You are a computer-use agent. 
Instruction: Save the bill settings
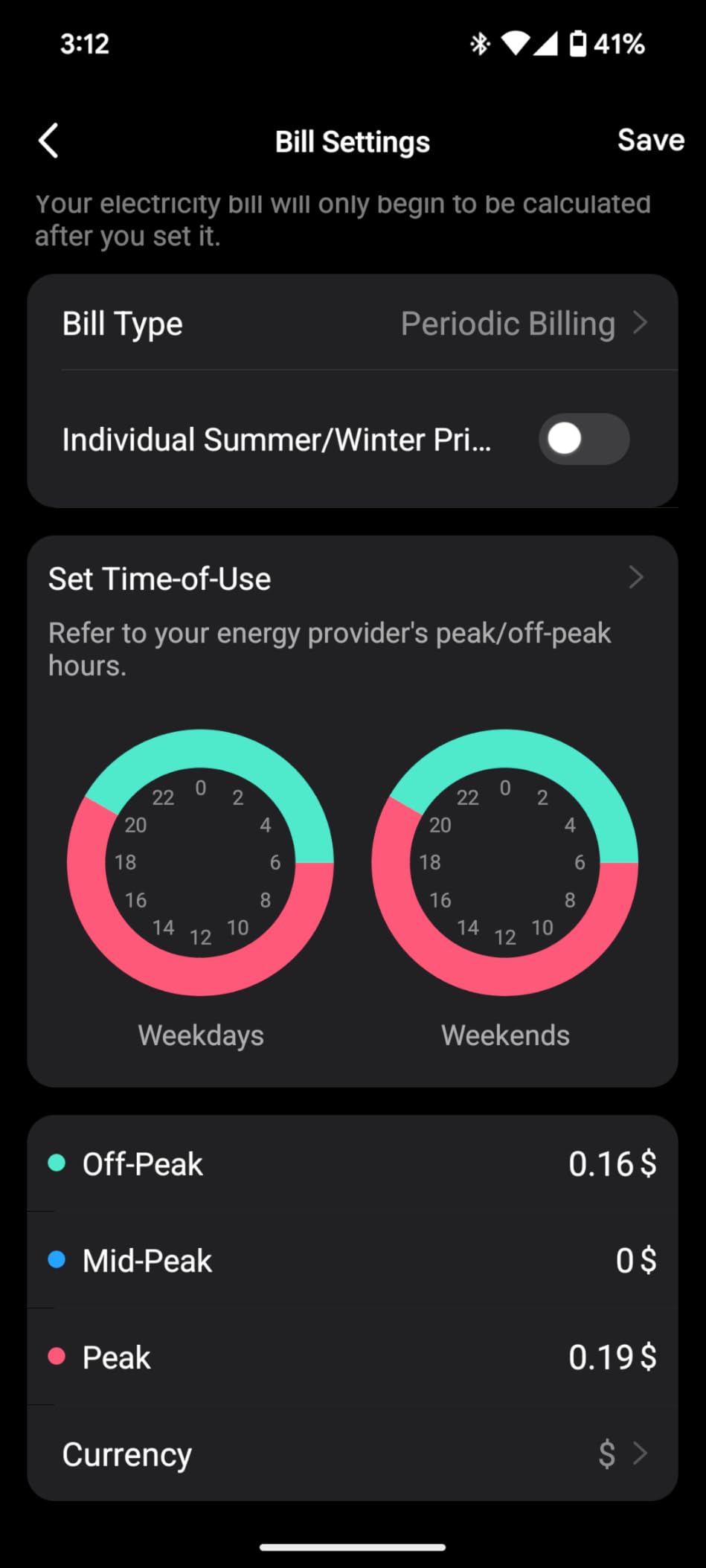tap(650, 141)
